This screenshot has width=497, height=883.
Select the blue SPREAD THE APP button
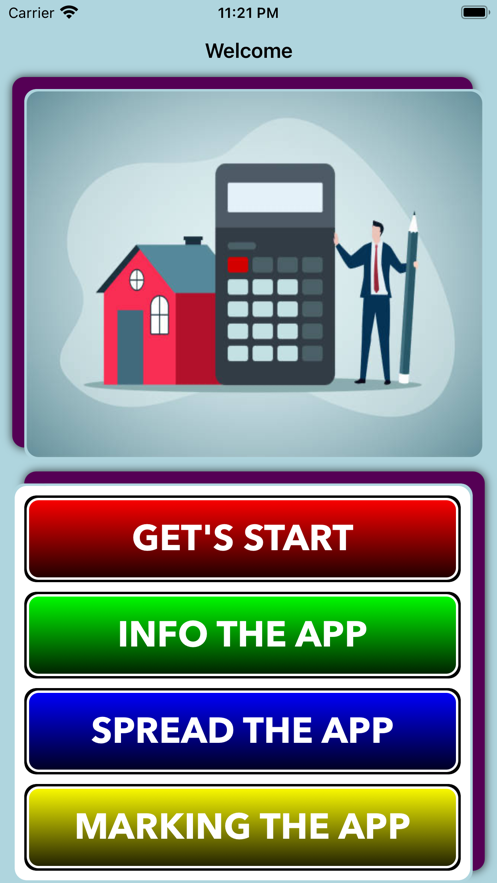[243, 731]
